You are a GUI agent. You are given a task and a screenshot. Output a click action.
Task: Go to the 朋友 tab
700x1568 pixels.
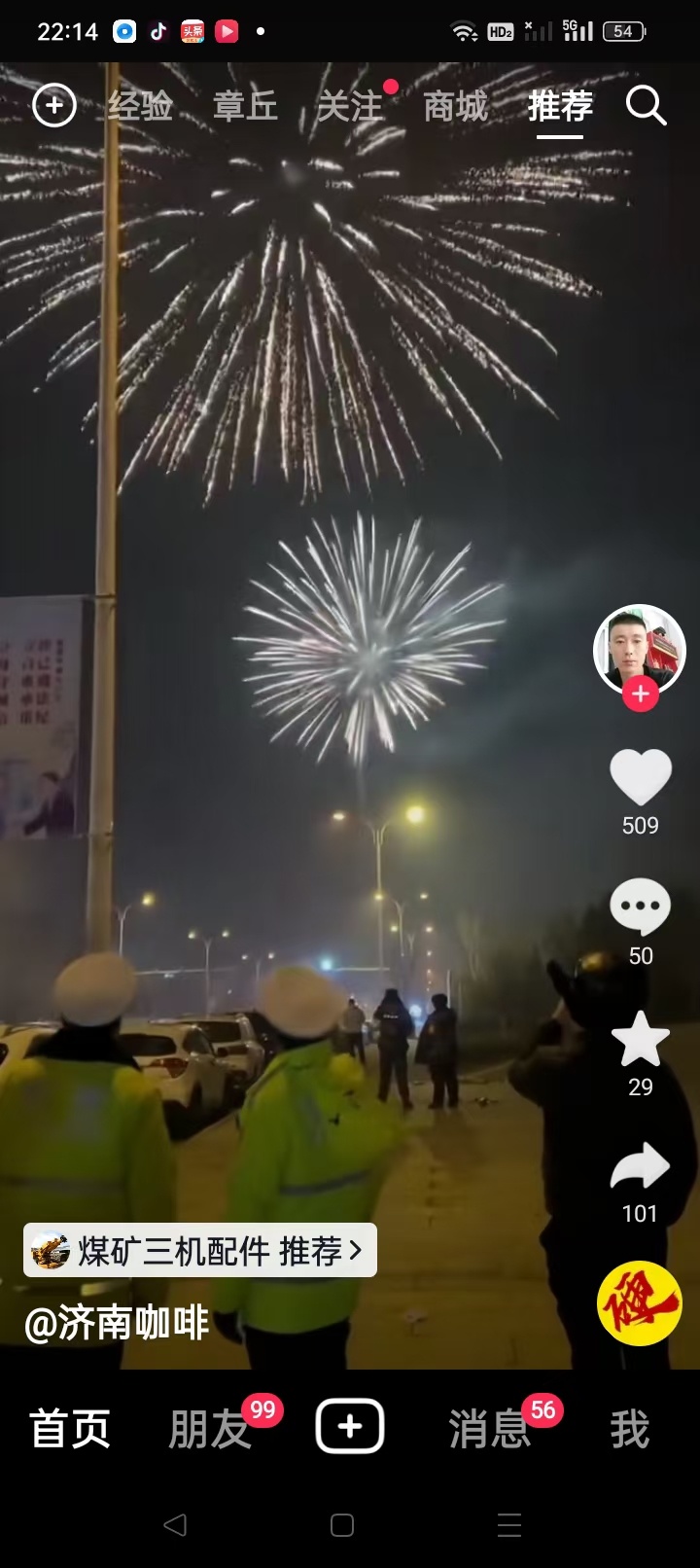click(210, 1430)
